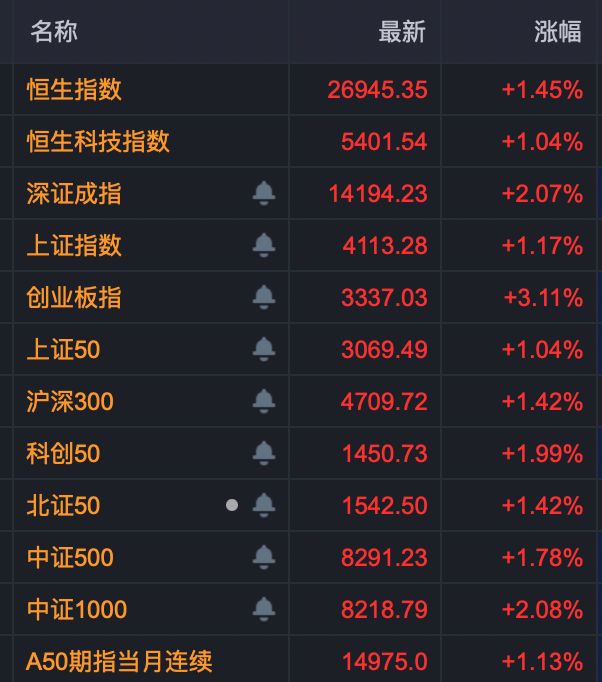602x682 pixels.
Task: Open the 恒生指数 index row
Action: click(x=75, y=90)
